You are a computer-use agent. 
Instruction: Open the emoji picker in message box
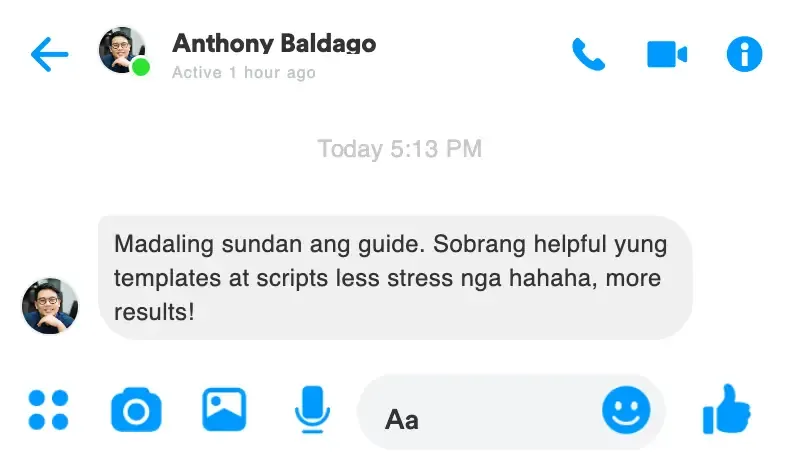click(626, 410)
